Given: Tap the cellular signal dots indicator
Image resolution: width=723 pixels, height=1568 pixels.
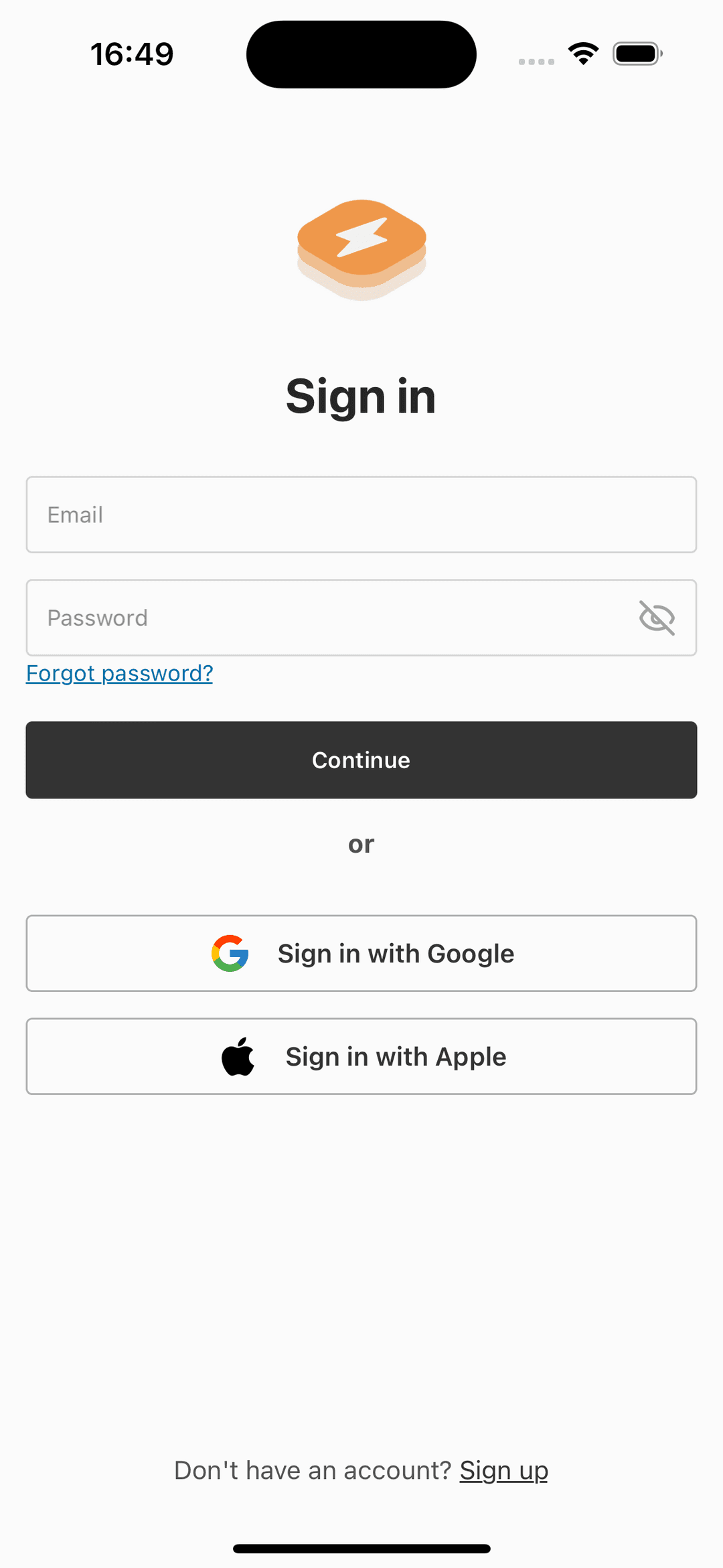Looking at the screenshot, I should (x=535, y=61).
